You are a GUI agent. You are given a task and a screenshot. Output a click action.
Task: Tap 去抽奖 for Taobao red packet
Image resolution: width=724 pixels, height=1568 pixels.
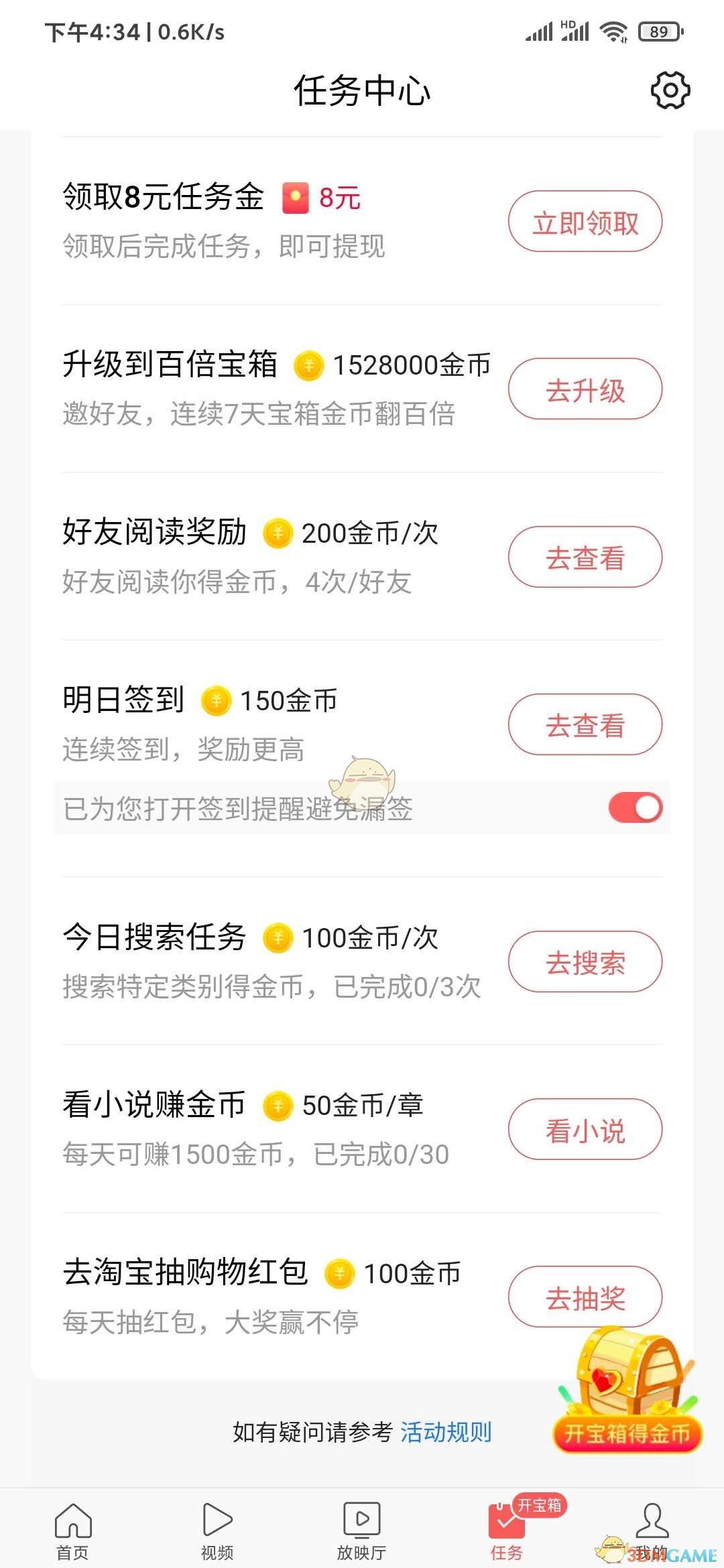tap(585, 1297)
